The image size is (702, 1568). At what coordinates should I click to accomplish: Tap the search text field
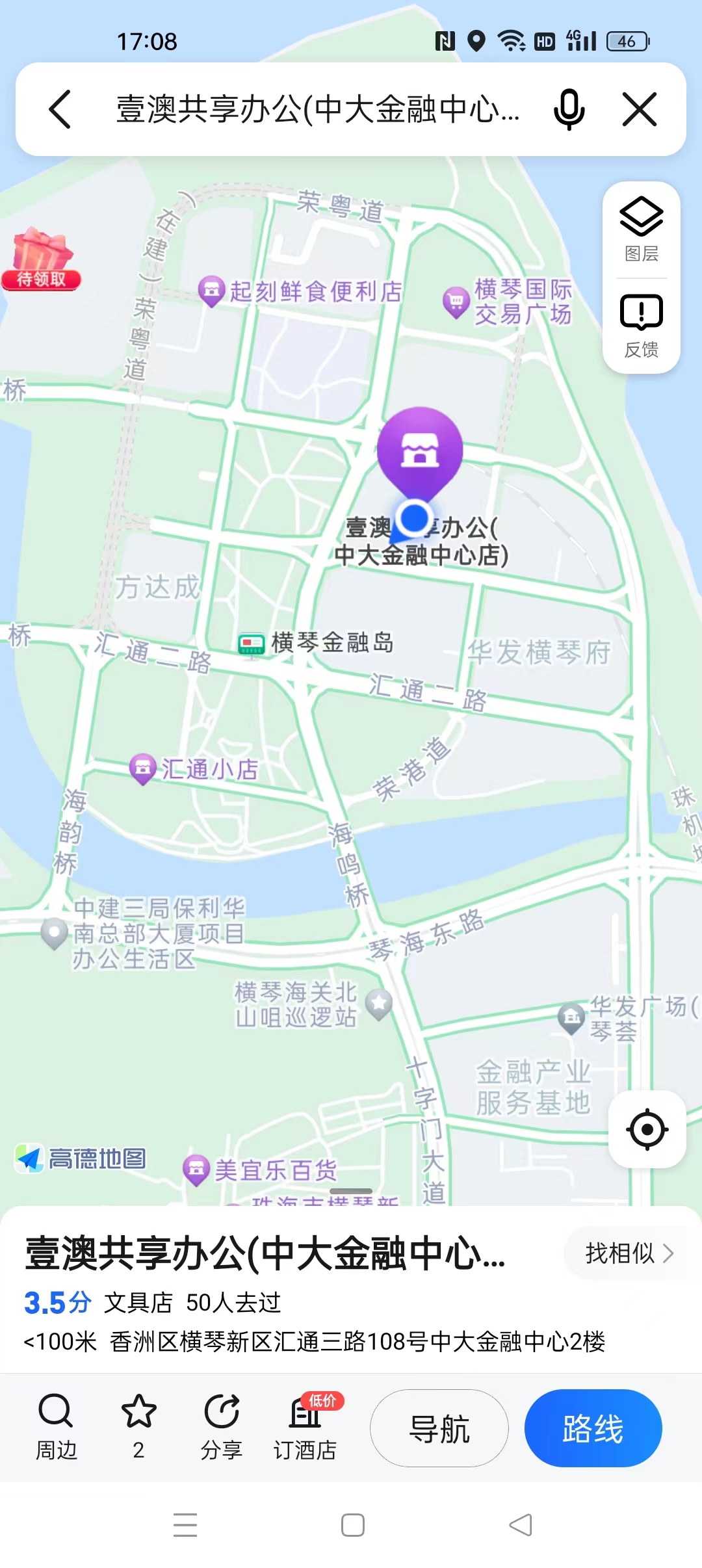(x=318, y=109)
